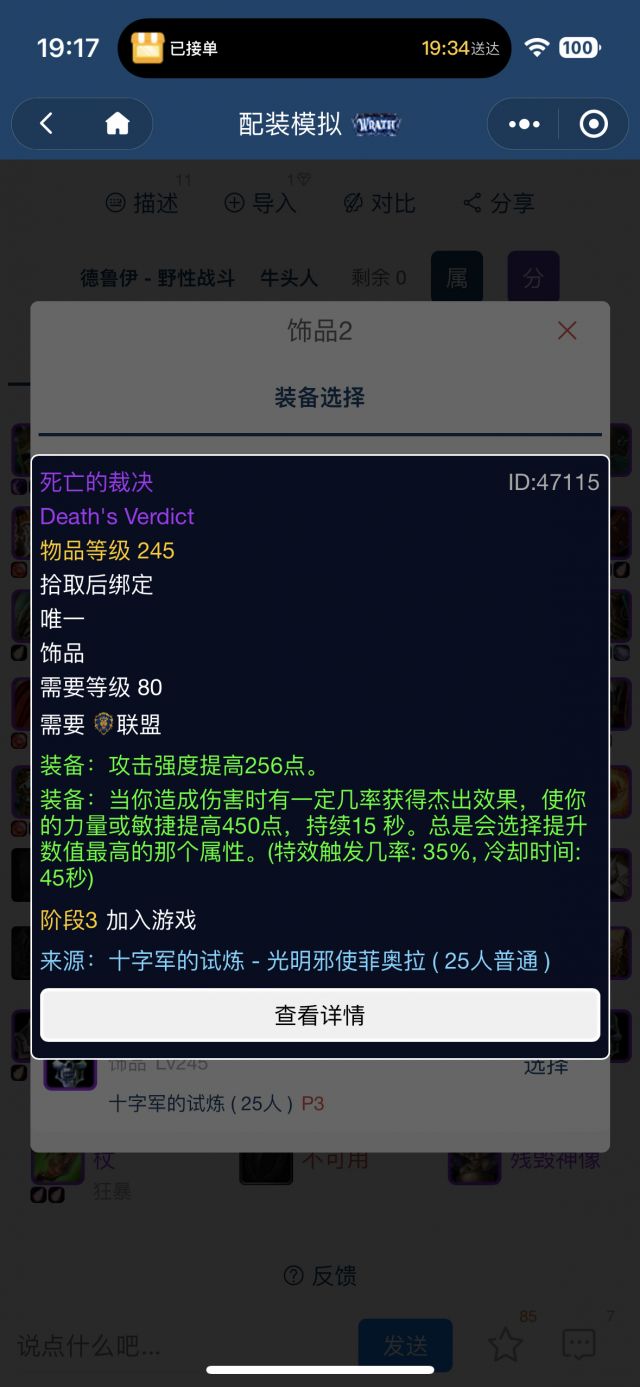Return to the mini program home
This screenshot has height=1387, width=640.
point(118,124)
